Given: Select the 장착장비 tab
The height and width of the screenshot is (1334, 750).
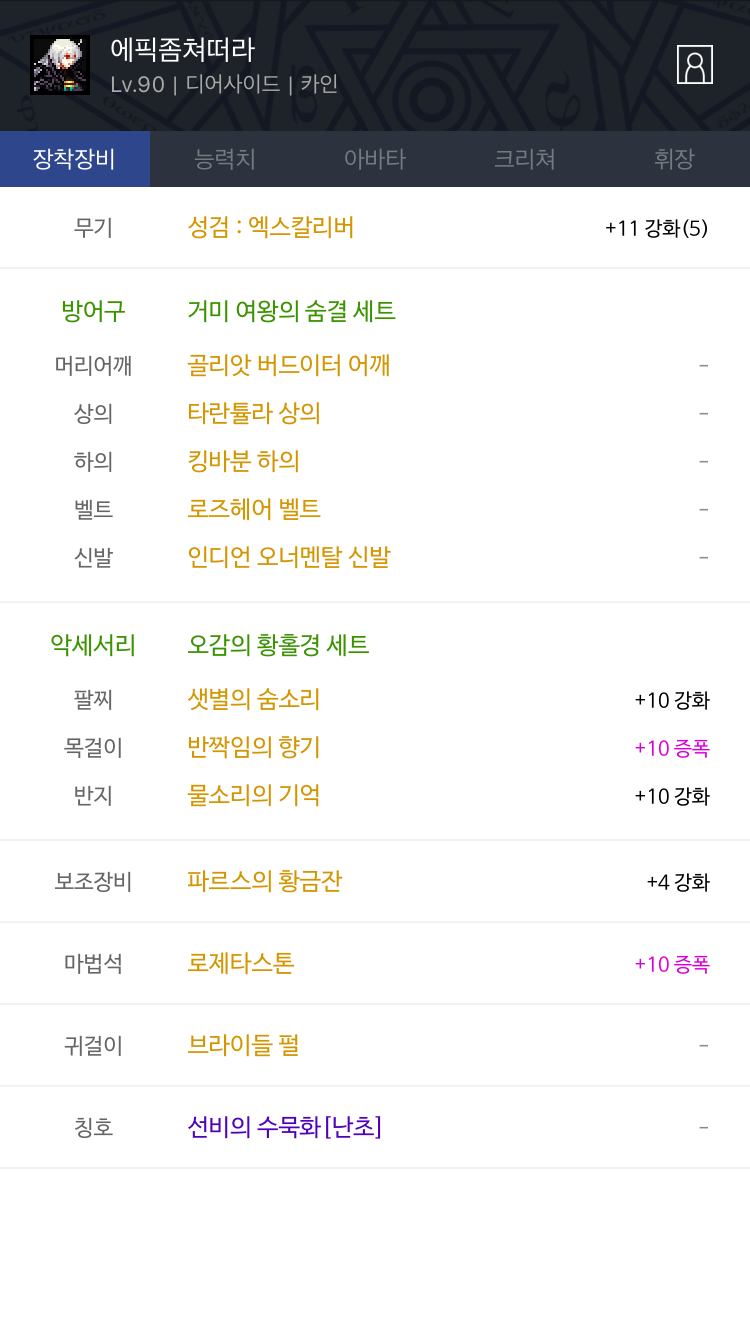Looking at the screenshot, I should point(75,159).
